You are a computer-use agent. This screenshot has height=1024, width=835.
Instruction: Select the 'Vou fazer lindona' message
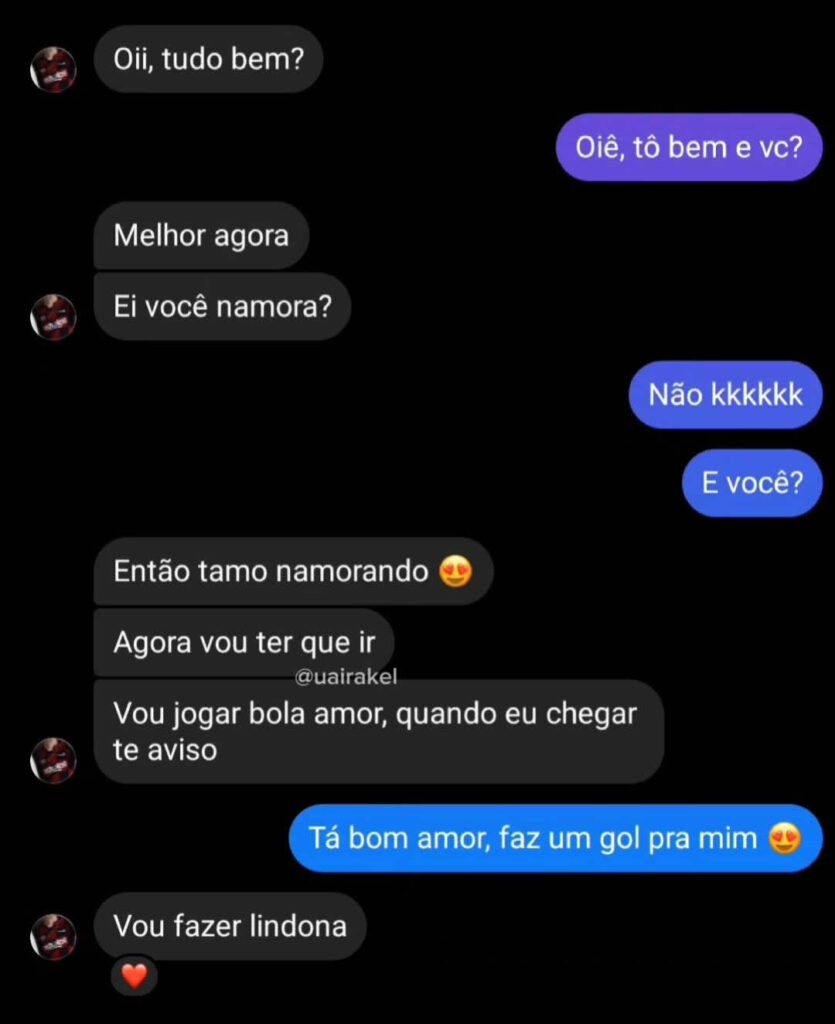coord(230,926)
